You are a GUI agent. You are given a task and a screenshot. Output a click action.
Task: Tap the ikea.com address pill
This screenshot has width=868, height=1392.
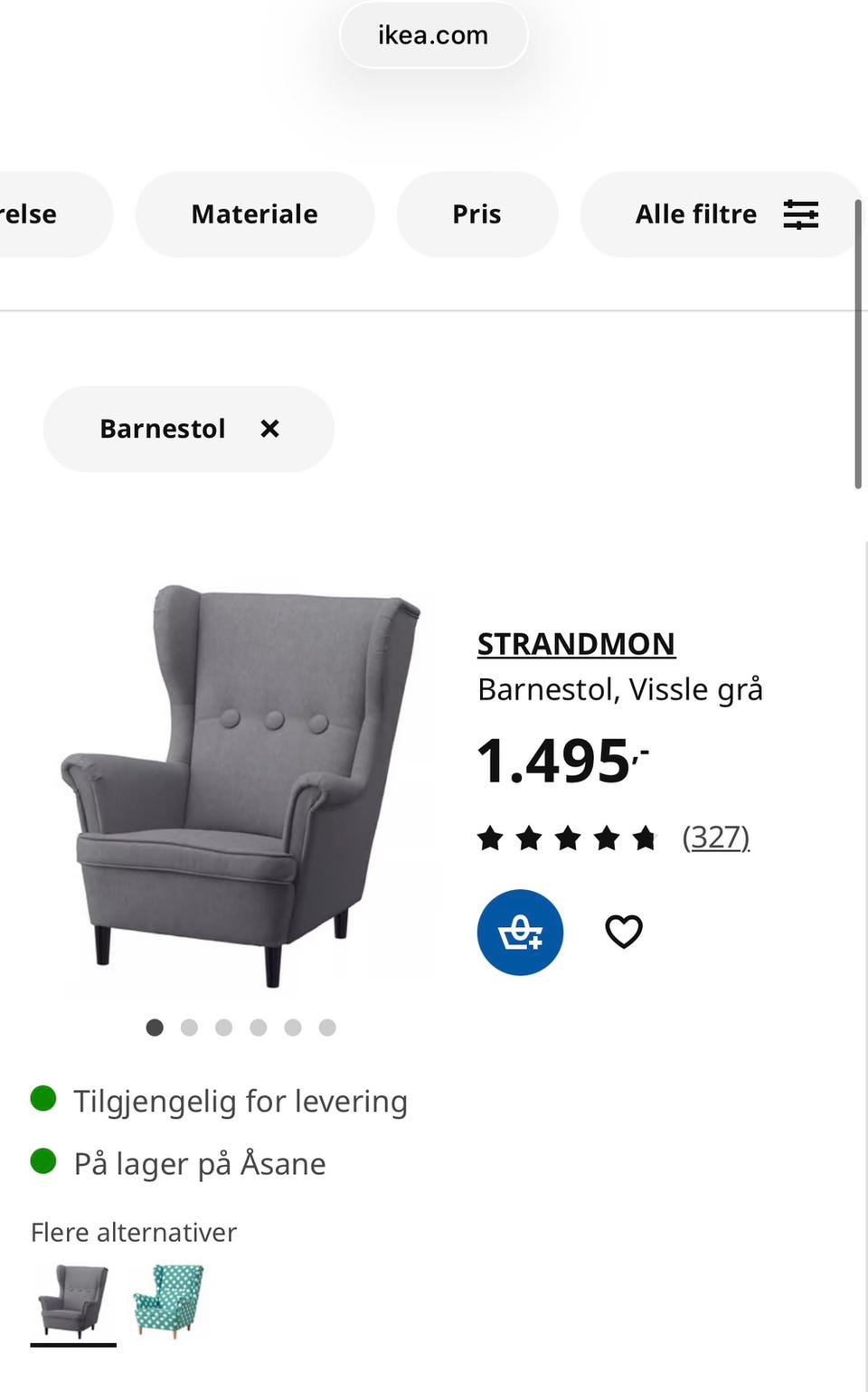coord(433,35)
